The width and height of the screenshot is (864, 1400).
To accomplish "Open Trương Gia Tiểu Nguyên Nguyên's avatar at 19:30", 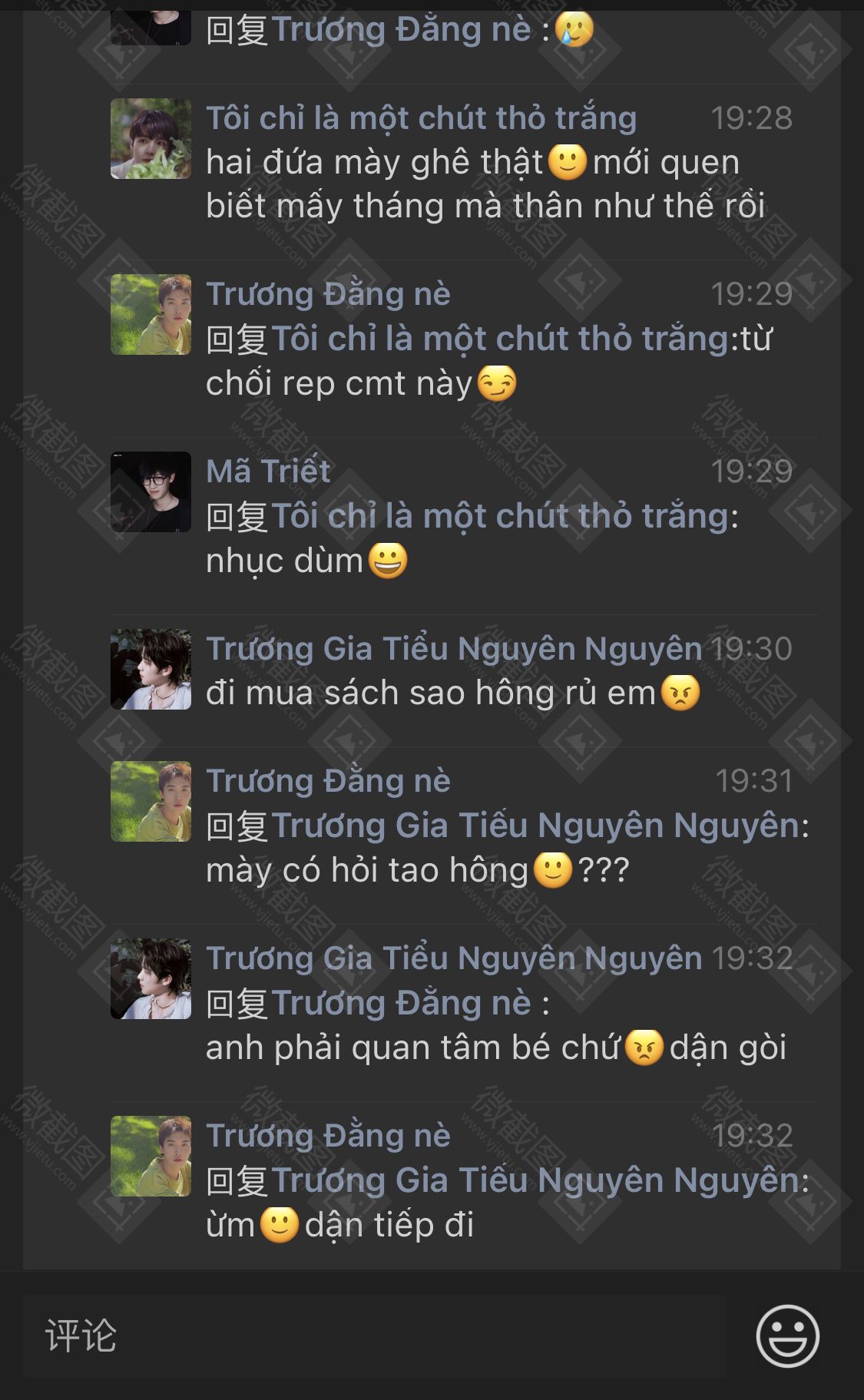I will click(151, 669).
